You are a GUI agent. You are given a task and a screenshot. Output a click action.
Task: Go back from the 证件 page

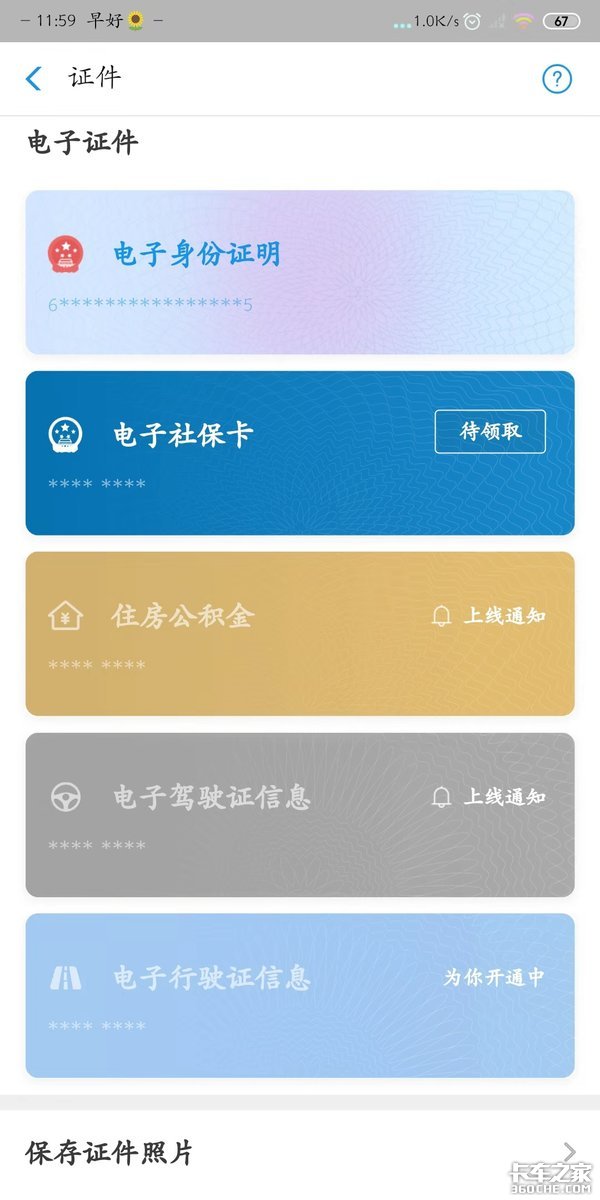pyautogui.click(x=34, y=79)
